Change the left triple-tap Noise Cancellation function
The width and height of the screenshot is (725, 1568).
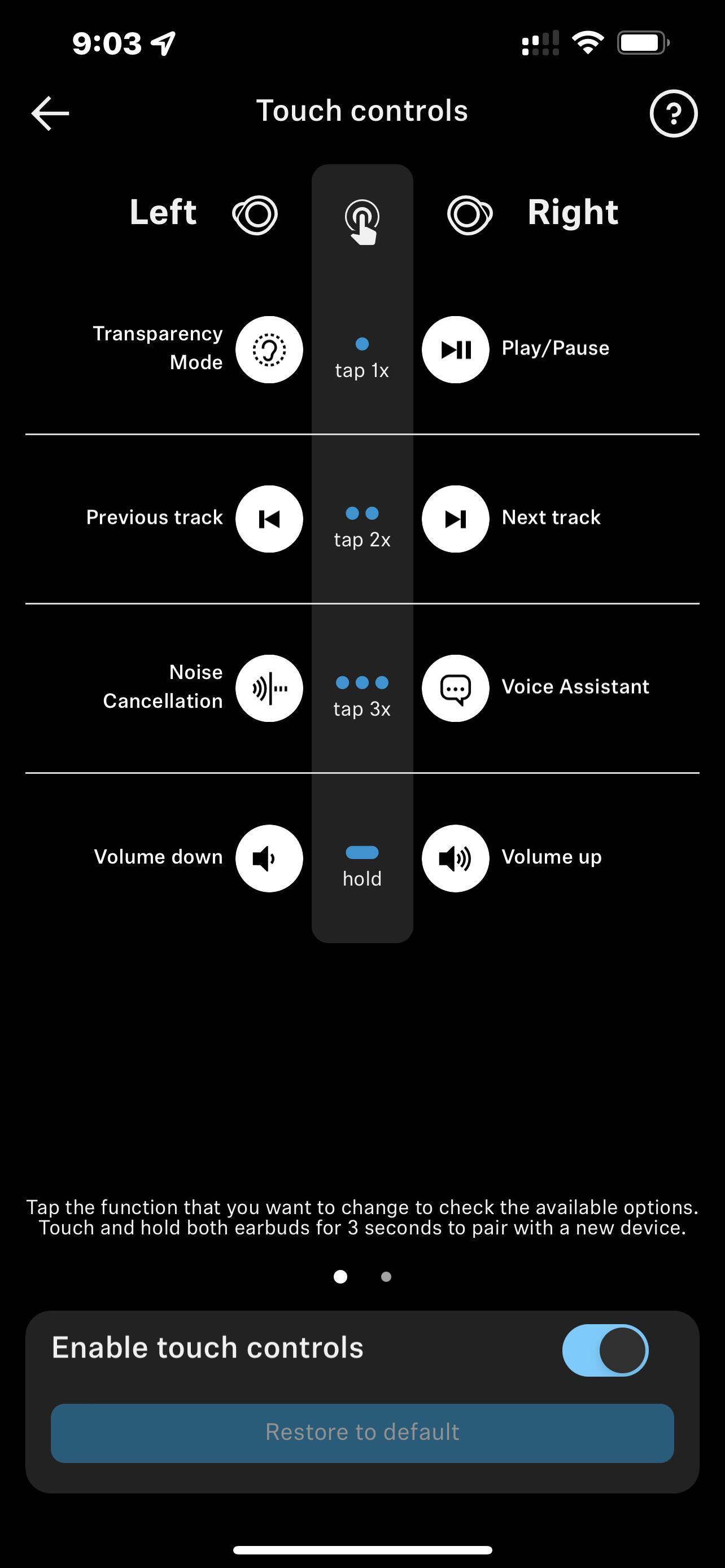(x=269, y=688)
